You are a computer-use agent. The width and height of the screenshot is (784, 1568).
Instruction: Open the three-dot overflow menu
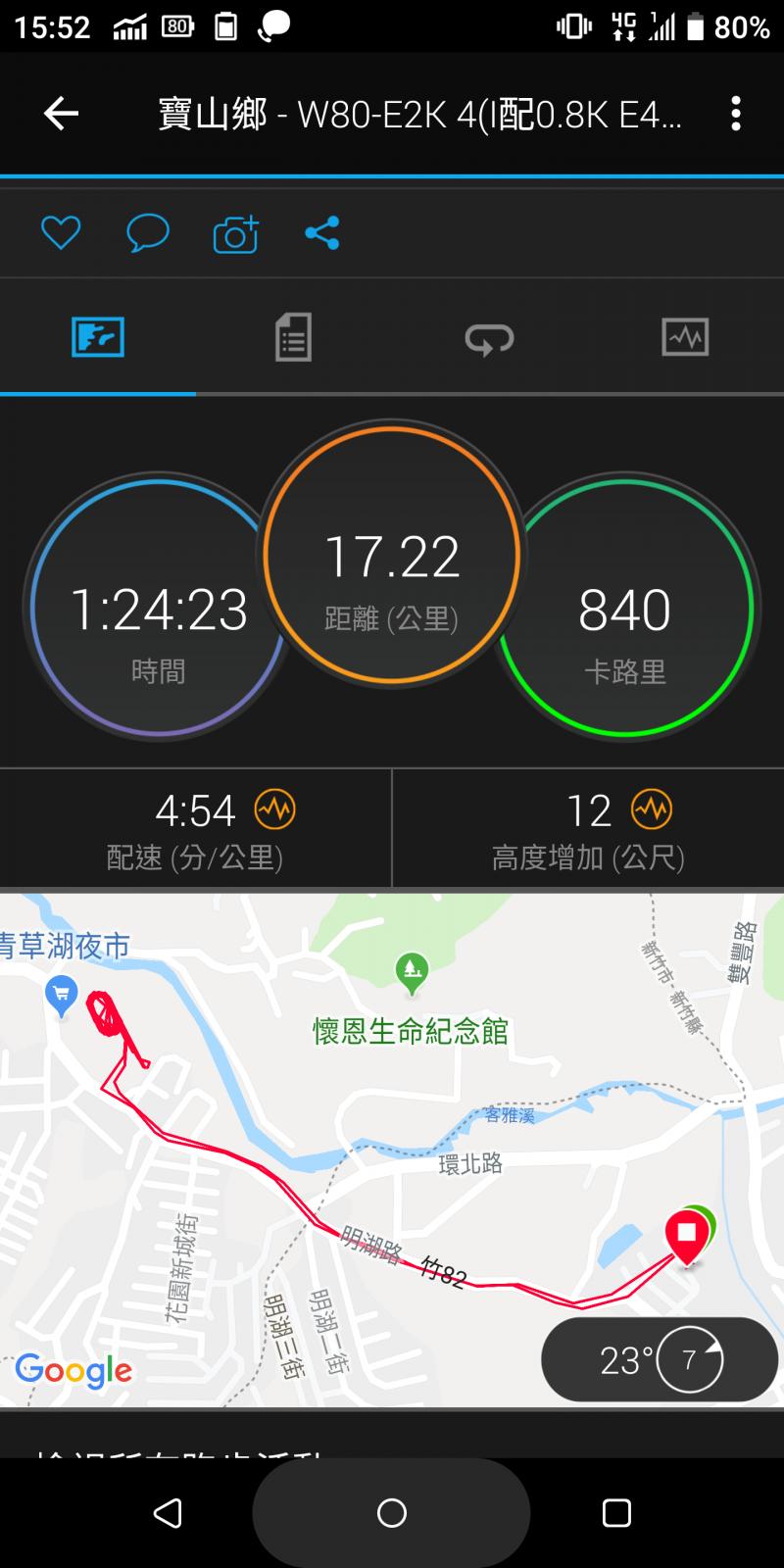(x=736, y=114)
